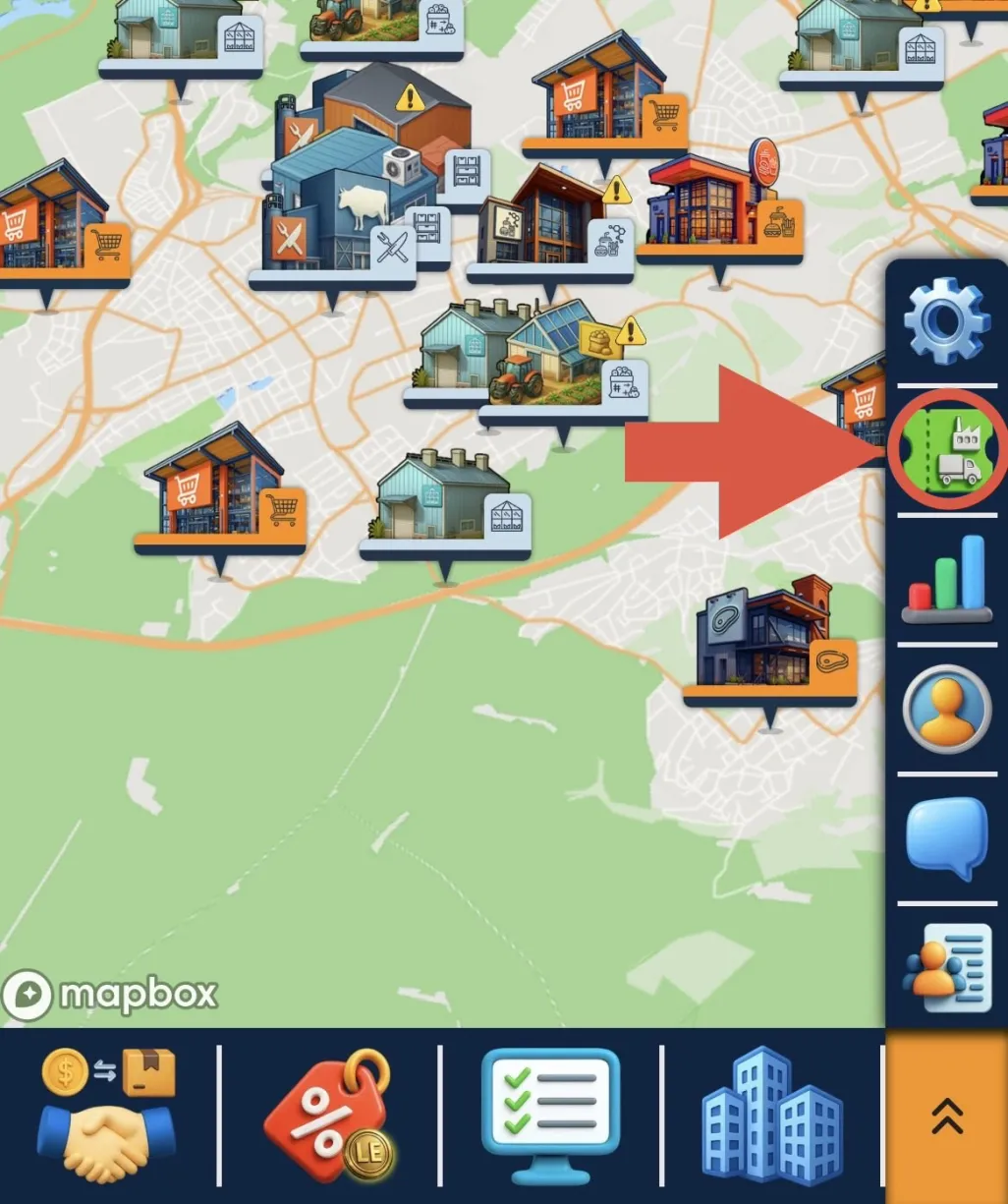Open the discount tag offers icon

(x=329, y=1115)
